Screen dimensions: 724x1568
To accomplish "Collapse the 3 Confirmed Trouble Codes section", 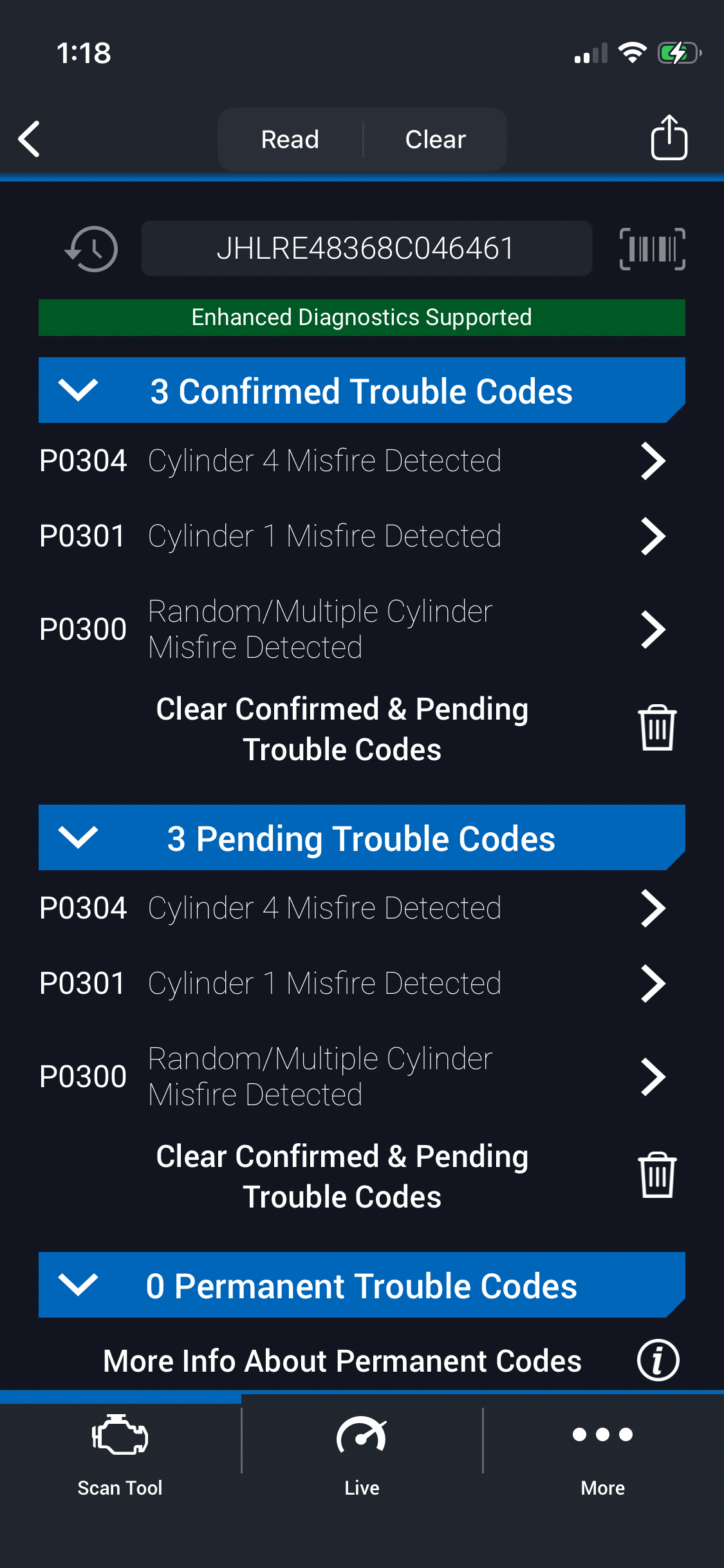I will coord(78,390).
